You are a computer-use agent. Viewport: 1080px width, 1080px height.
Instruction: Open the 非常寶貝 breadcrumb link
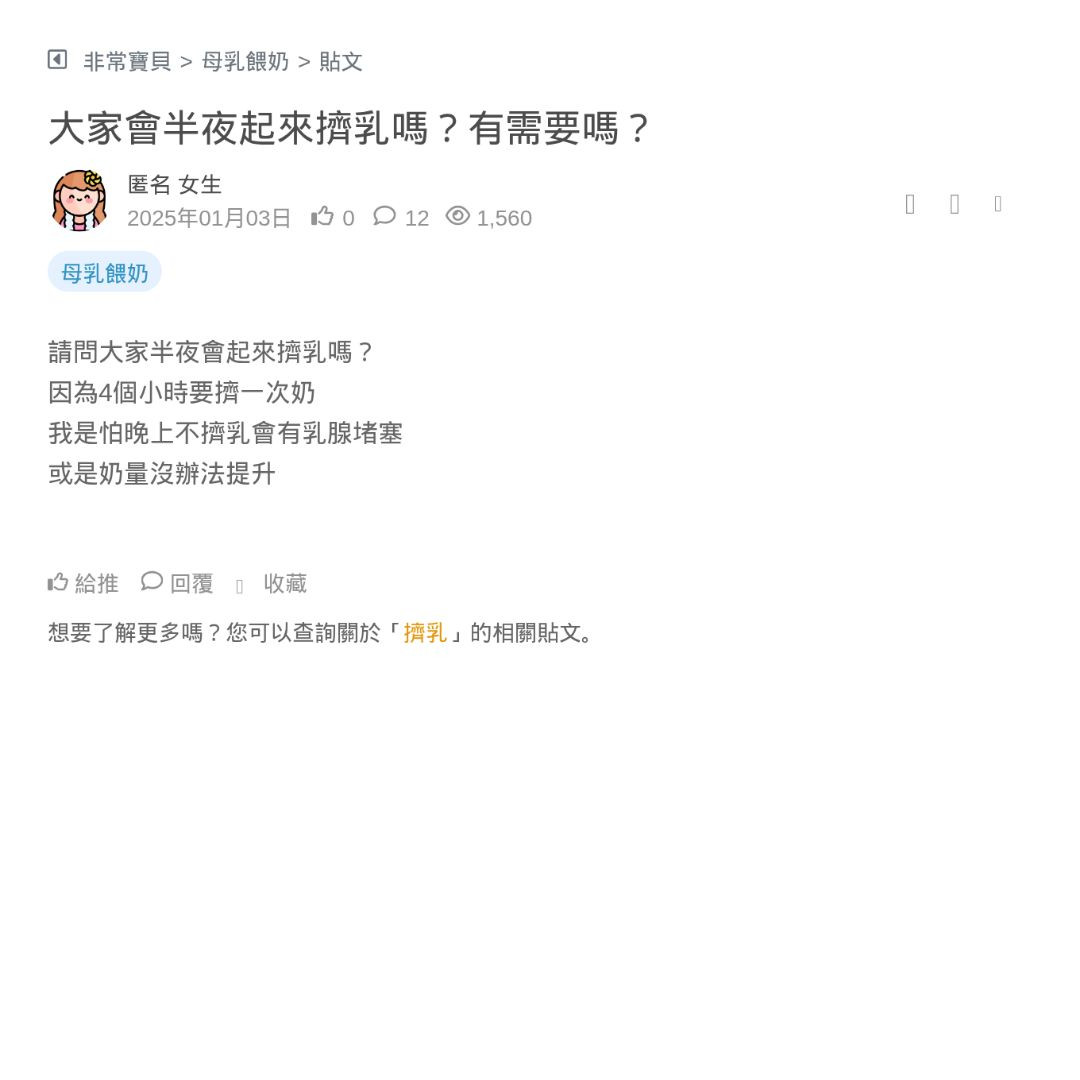(127, 62)
